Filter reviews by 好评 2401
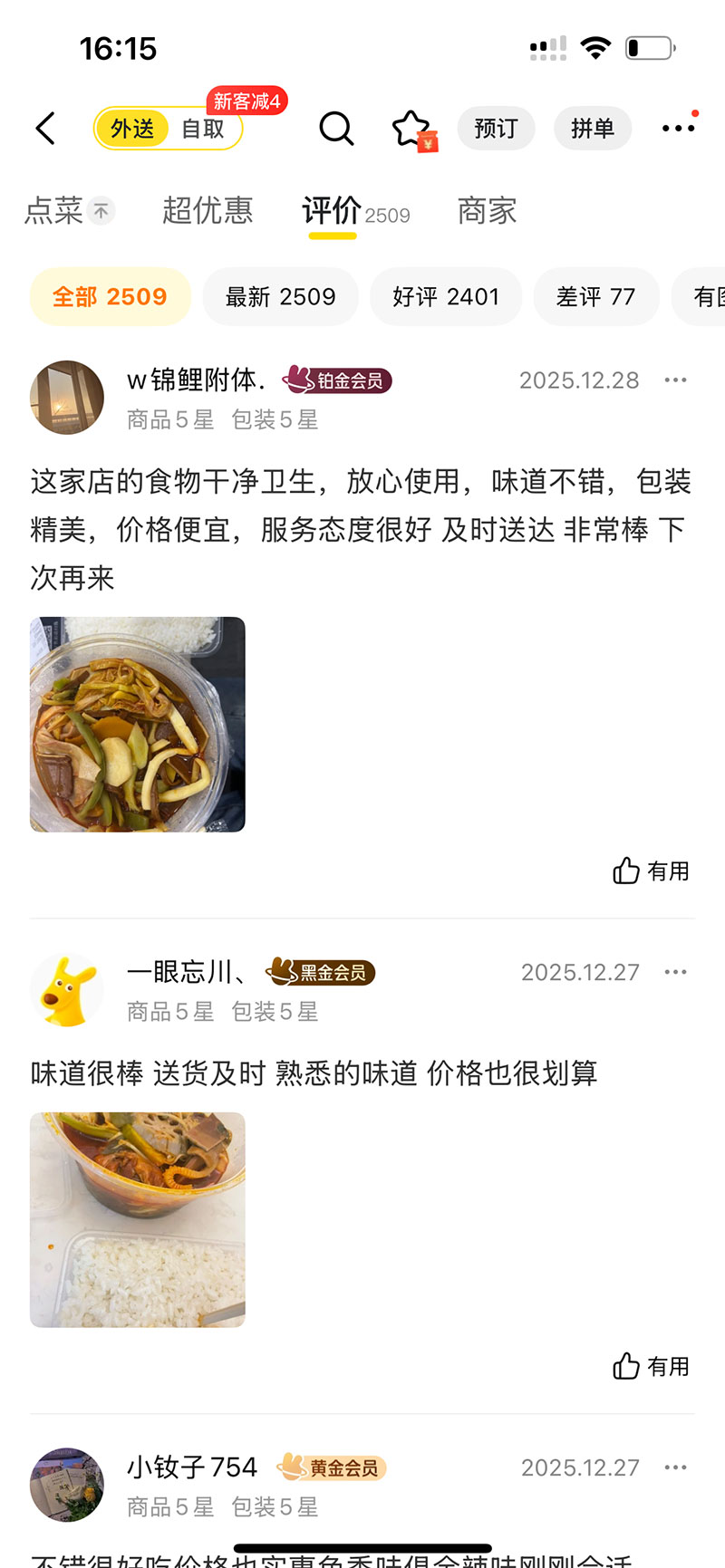 point(446,296)
